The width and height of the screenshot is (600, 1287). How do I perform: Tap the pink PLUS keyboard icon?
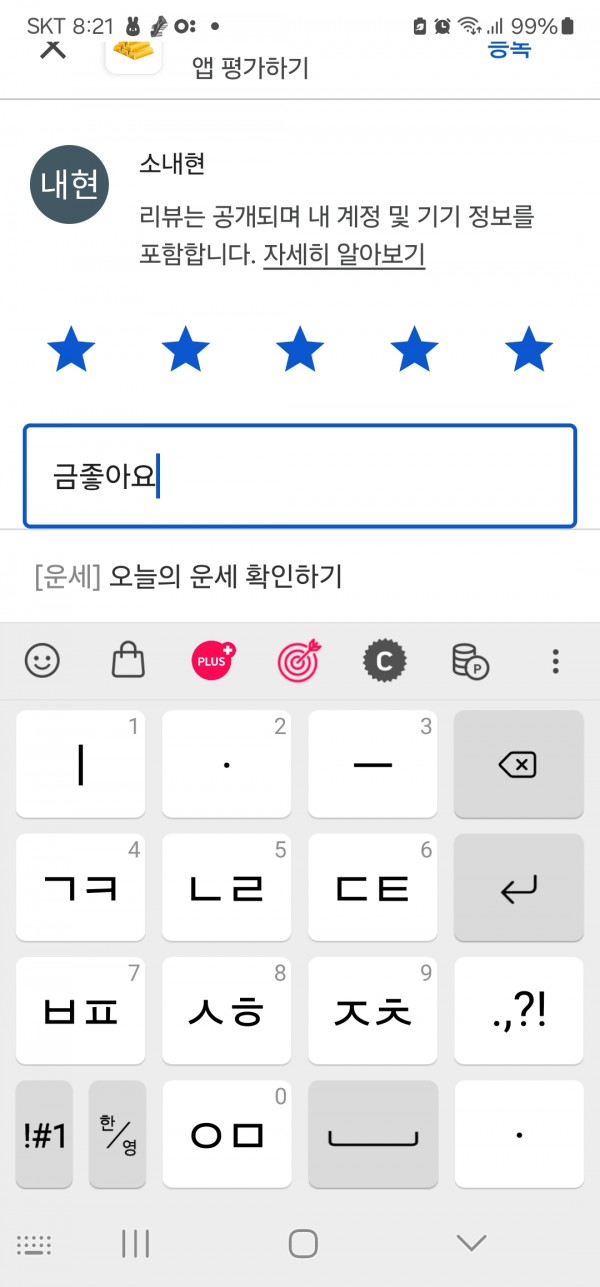coord(214,660)
